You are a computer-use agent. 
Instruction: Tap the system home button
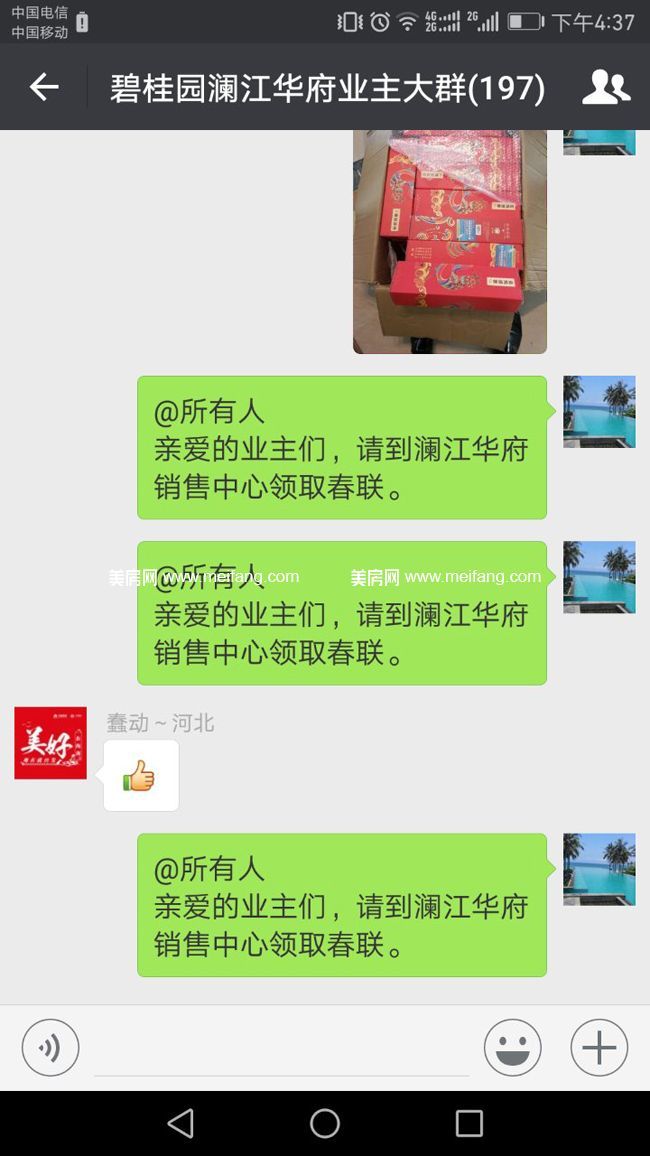pyautogui.click(x=325, y=1123)
